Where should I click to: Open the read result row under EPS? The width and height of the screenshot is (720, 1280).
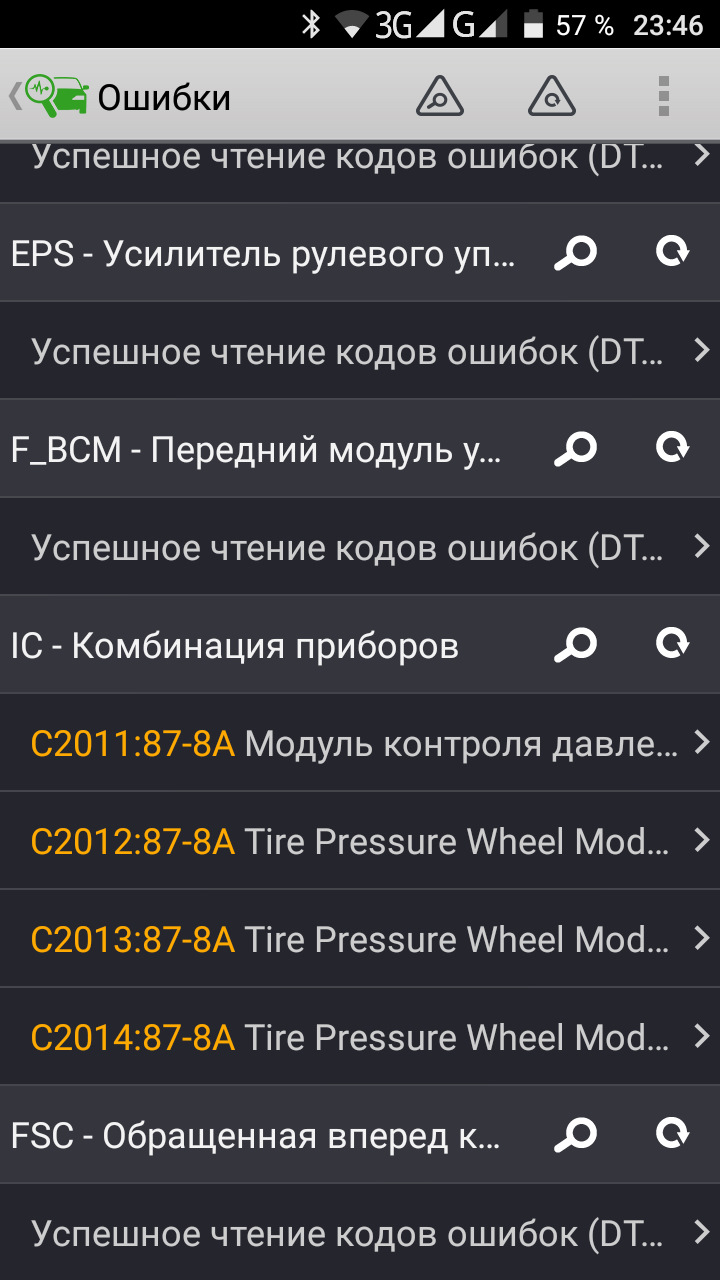coord(360,351)
